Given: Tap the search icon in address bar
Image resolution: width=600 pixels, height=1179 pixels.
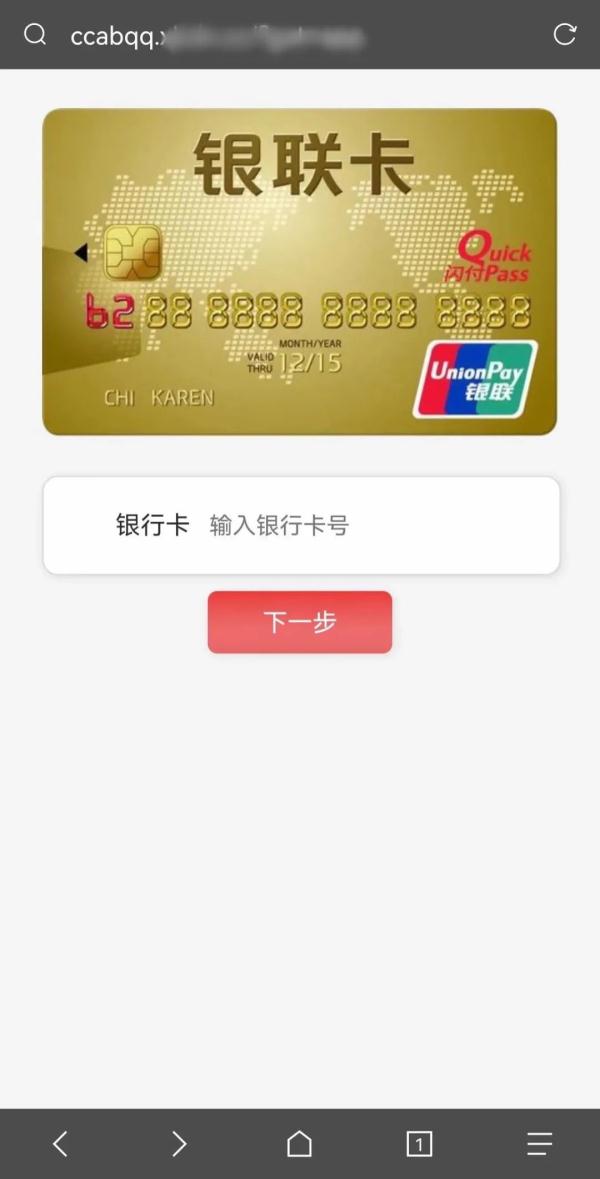Looking at the screenshot, I should pos(35,35).
